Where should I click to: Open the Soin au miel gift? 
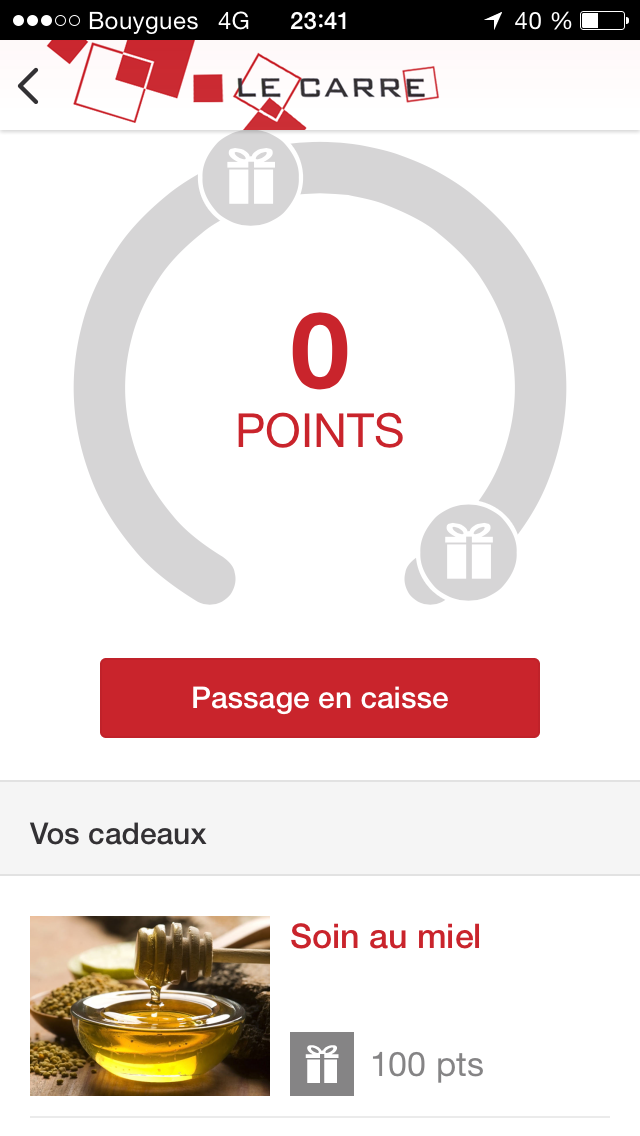tap(385, 937)
